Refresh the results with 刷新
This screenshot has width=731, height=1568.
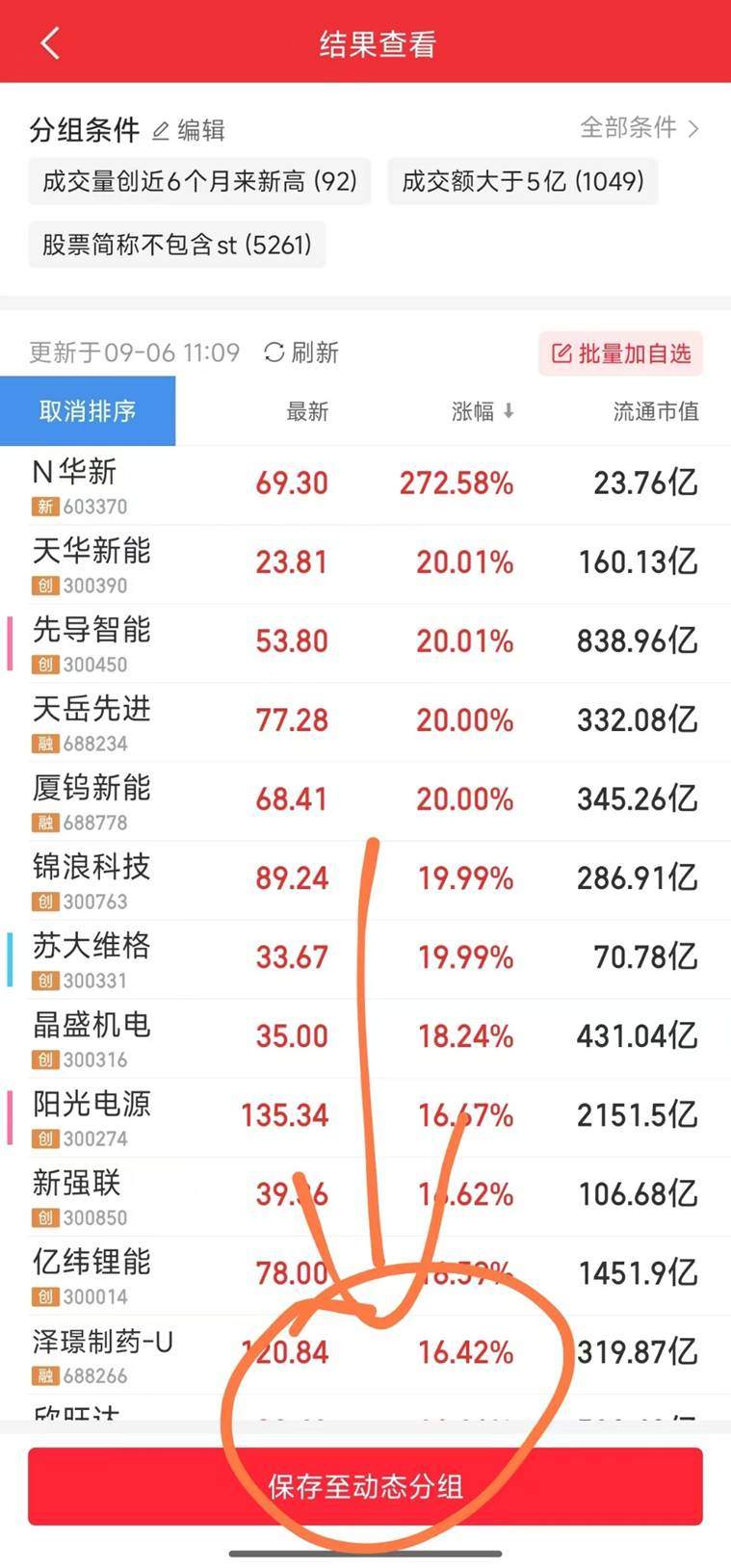pos(301,353)
